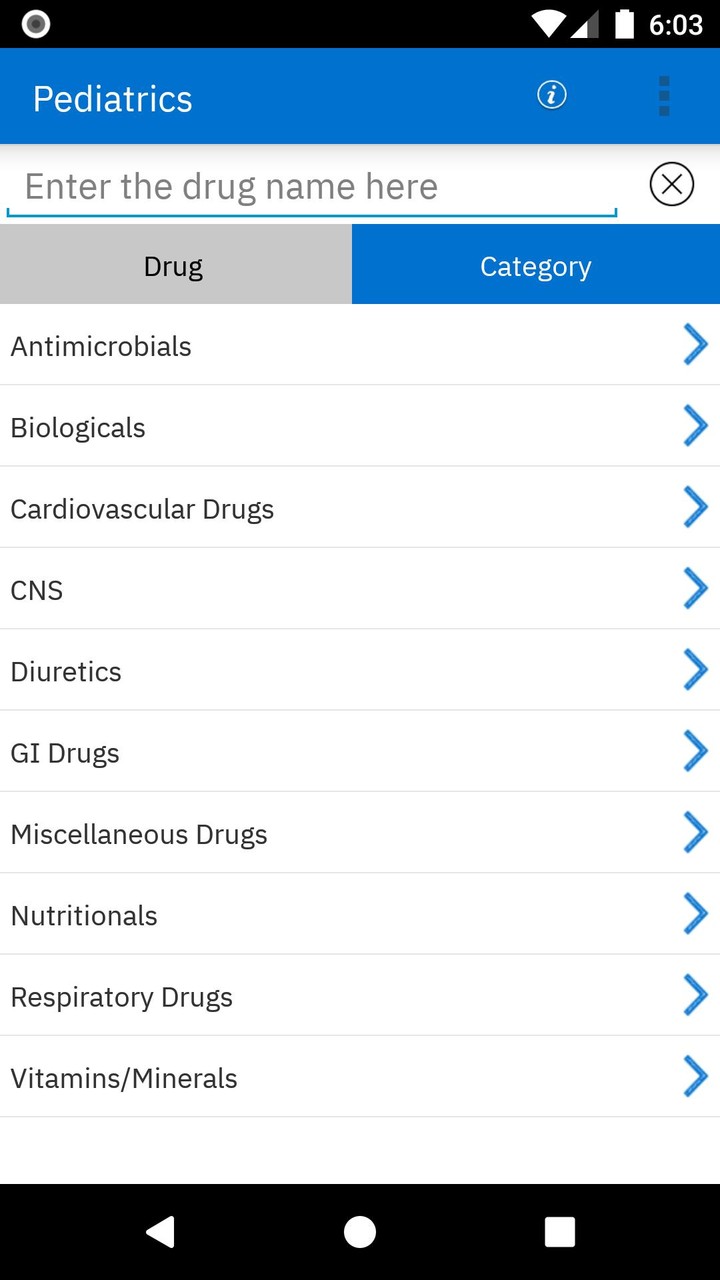Select the Category tab
This screenshot has width=720, height=1280.
535,264
